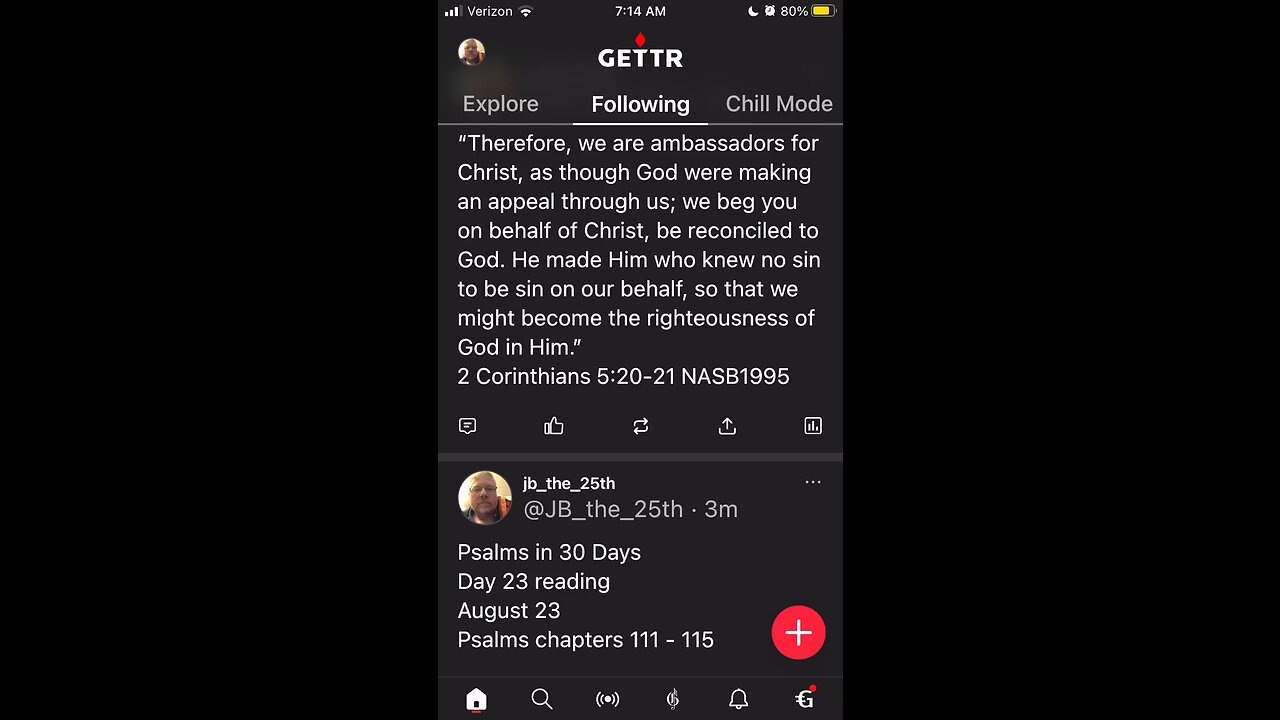Screen dimensions: 1280x720
Task: Open the dollar sign tab
Action: 673,699
